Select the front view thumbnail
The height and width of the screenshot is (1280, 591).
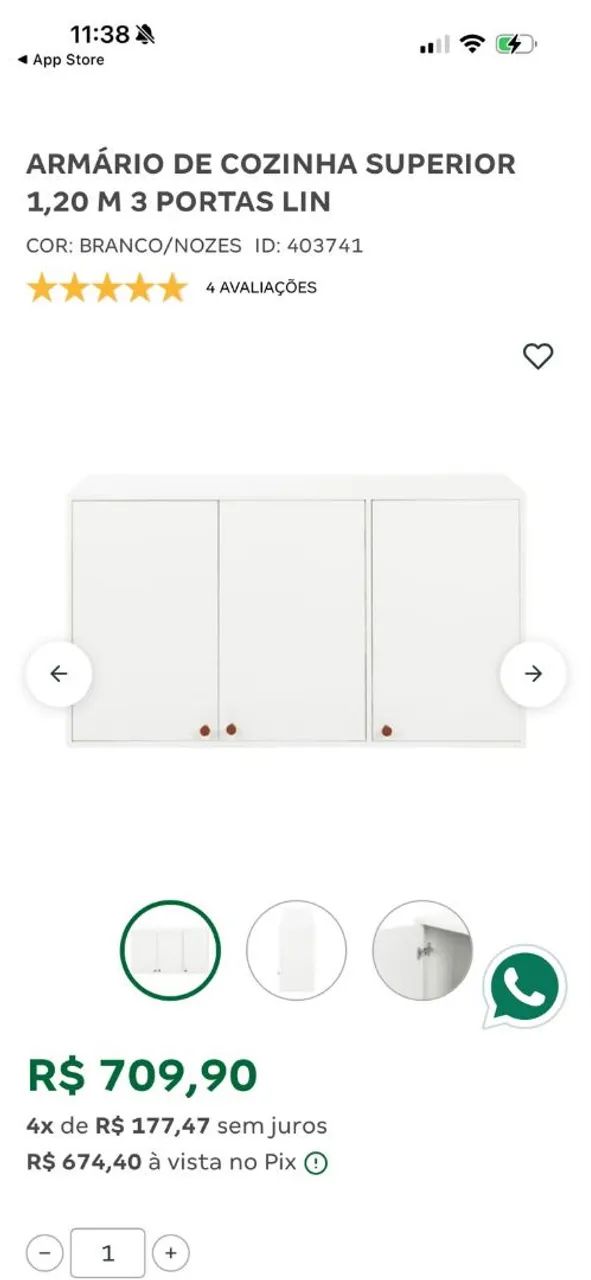[170, 950]
